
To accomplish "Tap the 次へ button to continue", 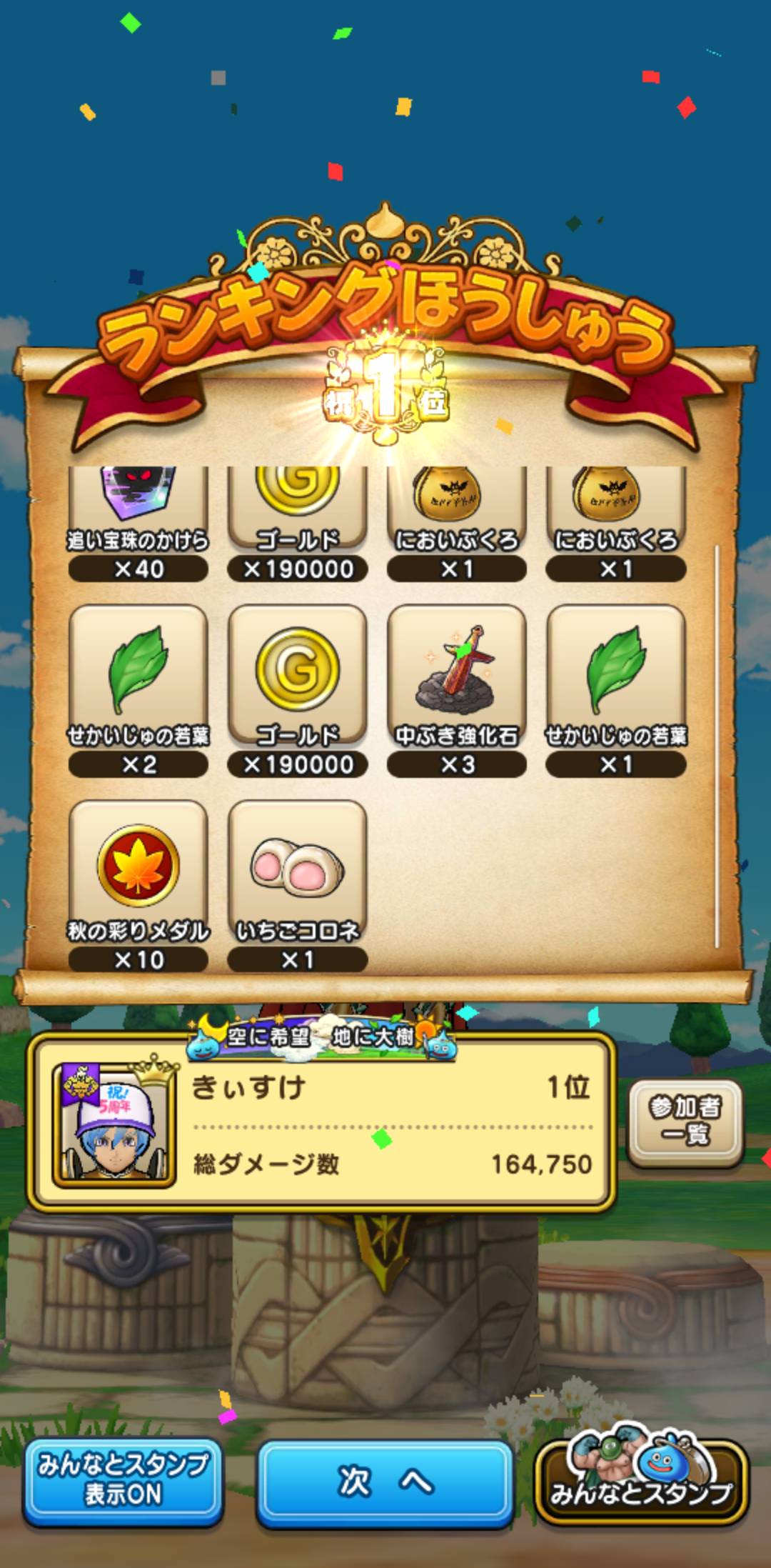I will click(x=385, y=1482).
